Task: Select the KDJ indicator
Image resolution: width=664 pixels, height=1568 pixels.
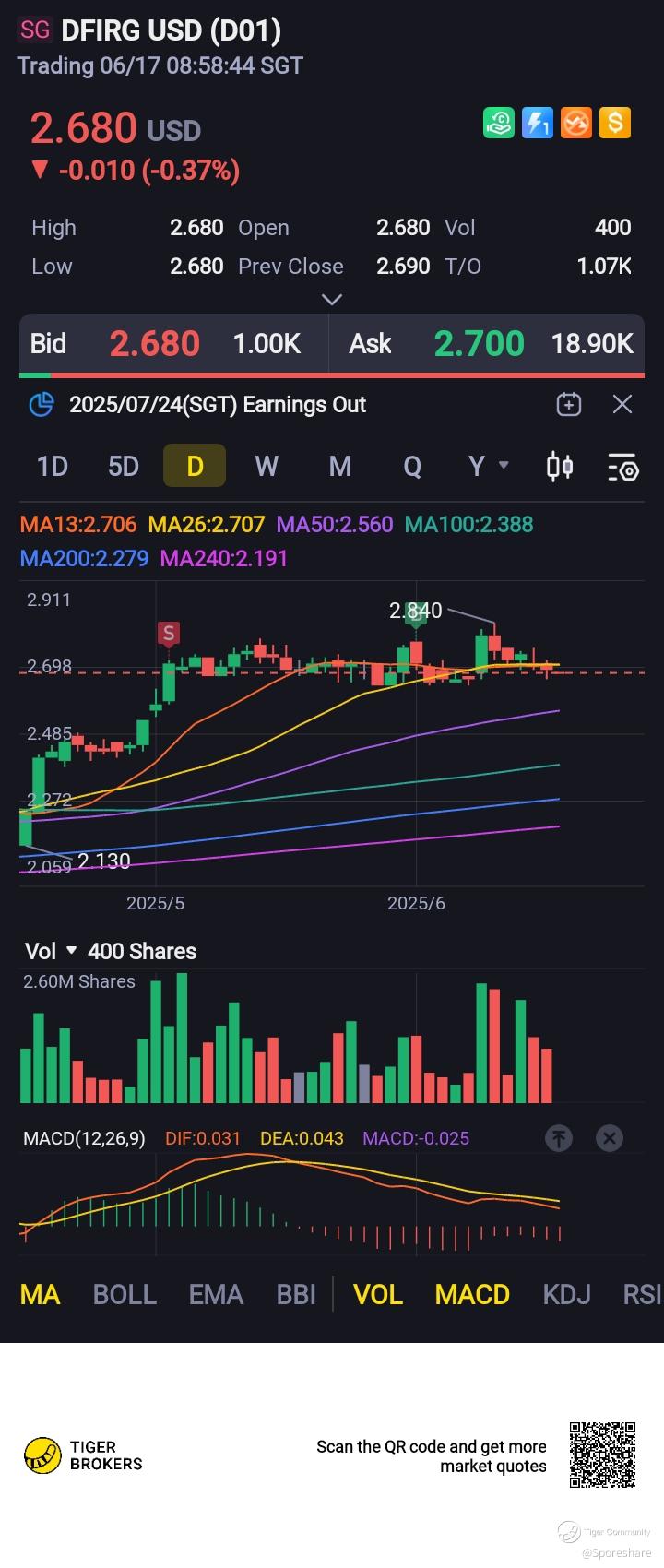Action: coord(566,1294)
